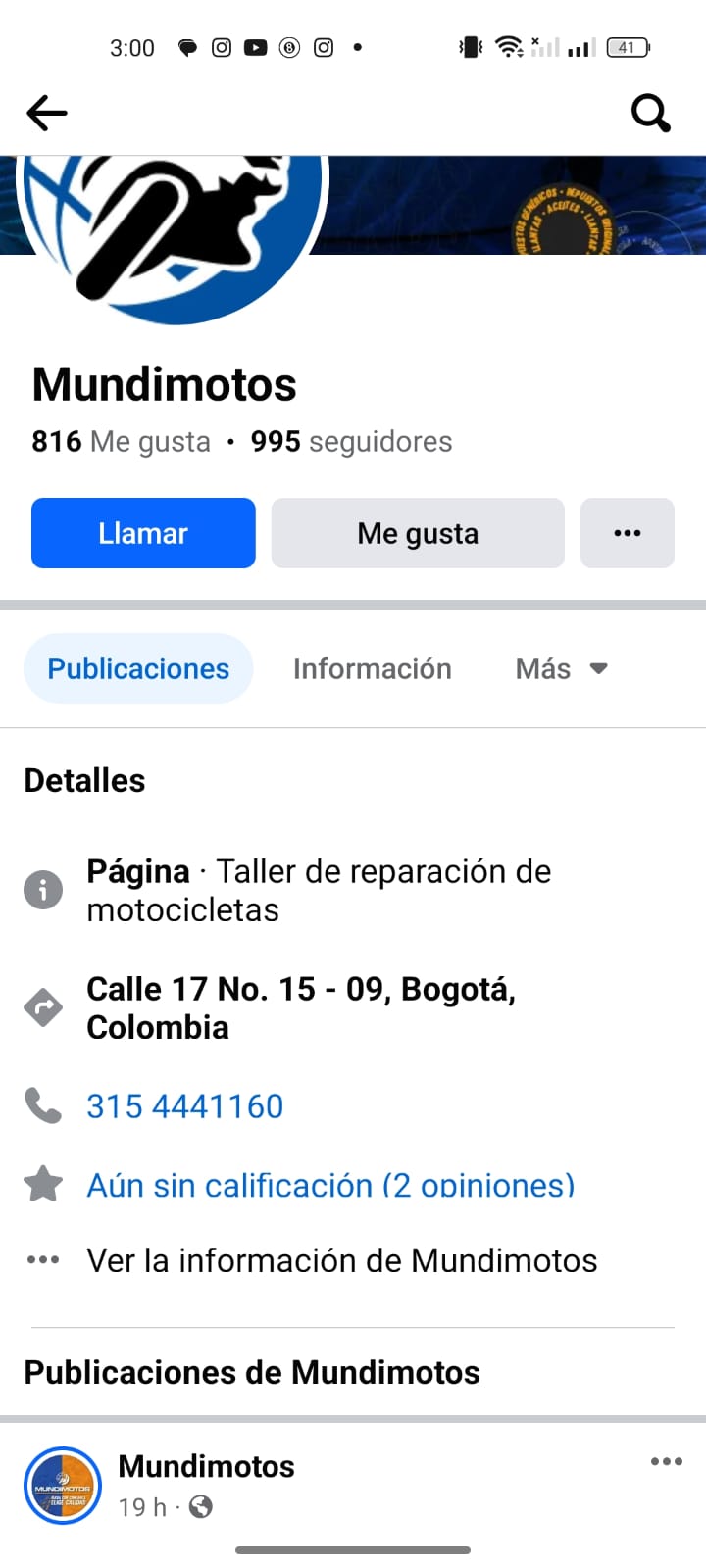Select Ver la información de Mundimotos

341,1260
